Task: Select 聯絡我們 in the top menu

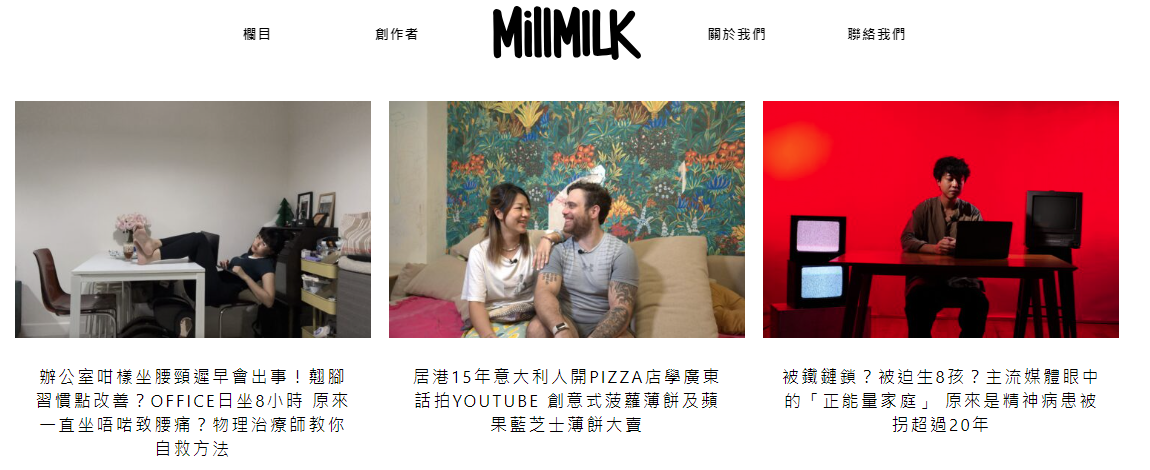Action: click(877, 34)
